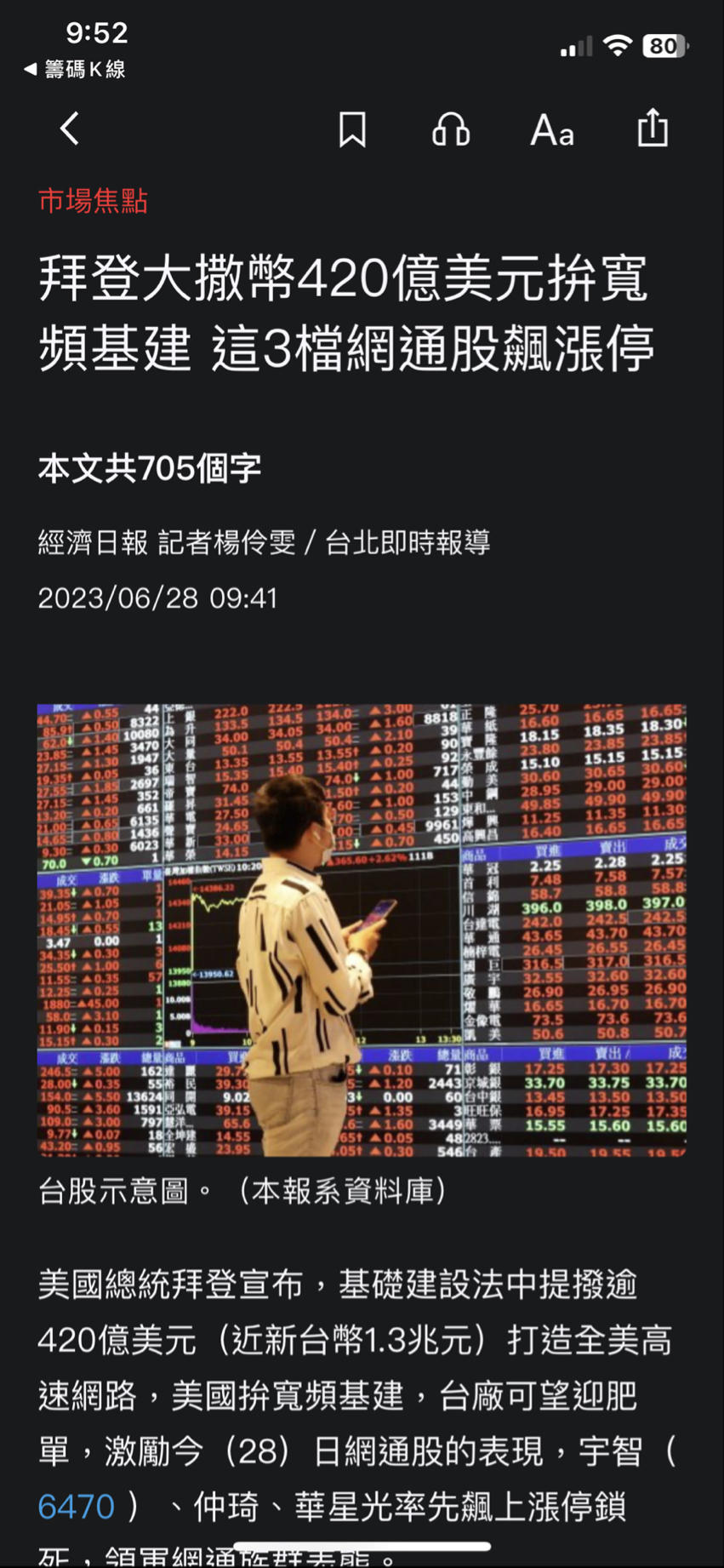Listen to the article with headphones icon

tap(451, 130)
